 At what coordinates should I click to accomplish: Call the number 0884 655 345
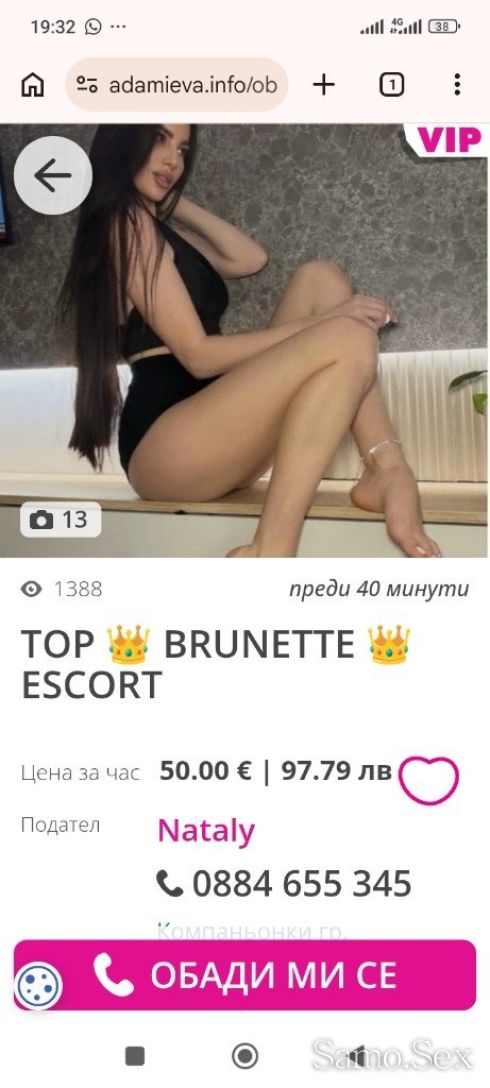pyautogui.click(x=284, y=884)
